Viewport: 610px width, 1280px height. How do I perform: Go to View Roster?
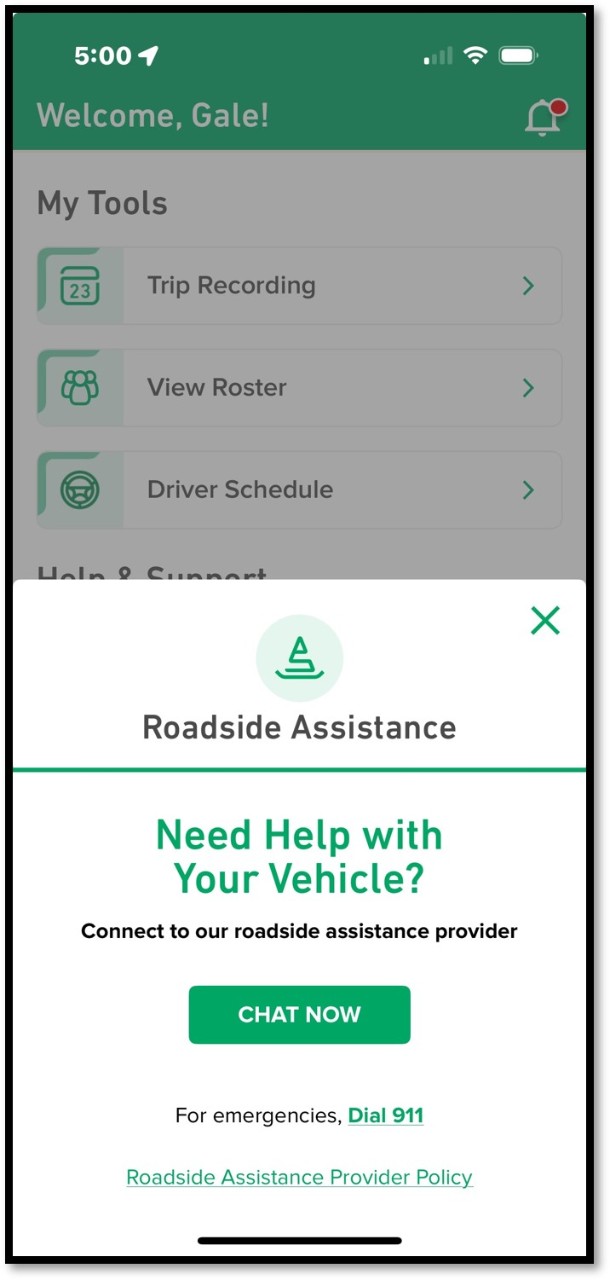299,388
